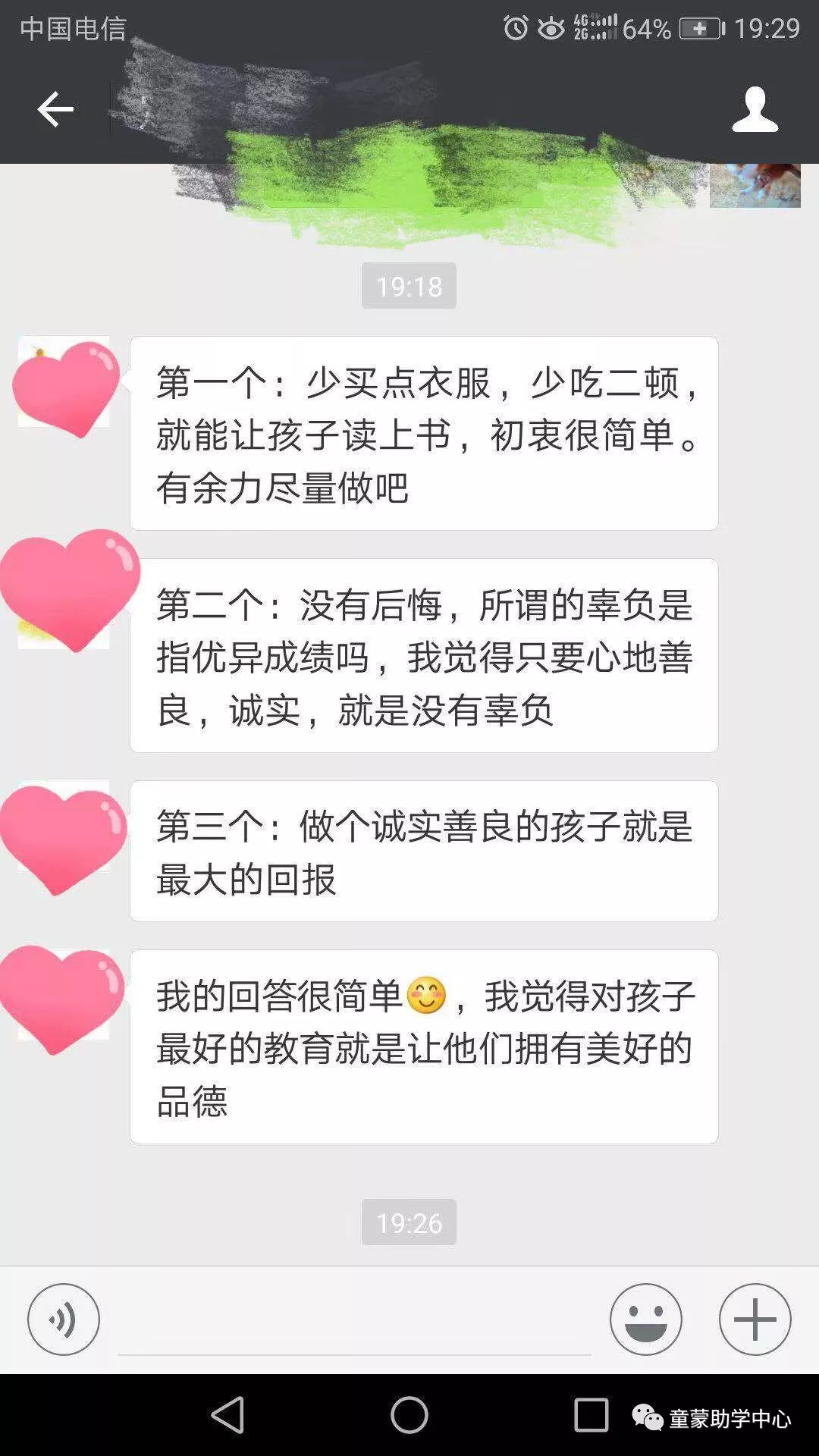The width and height of the screenshot is (819, 1456).
Task: Open the emoji picker
Action: [645, 1319]
